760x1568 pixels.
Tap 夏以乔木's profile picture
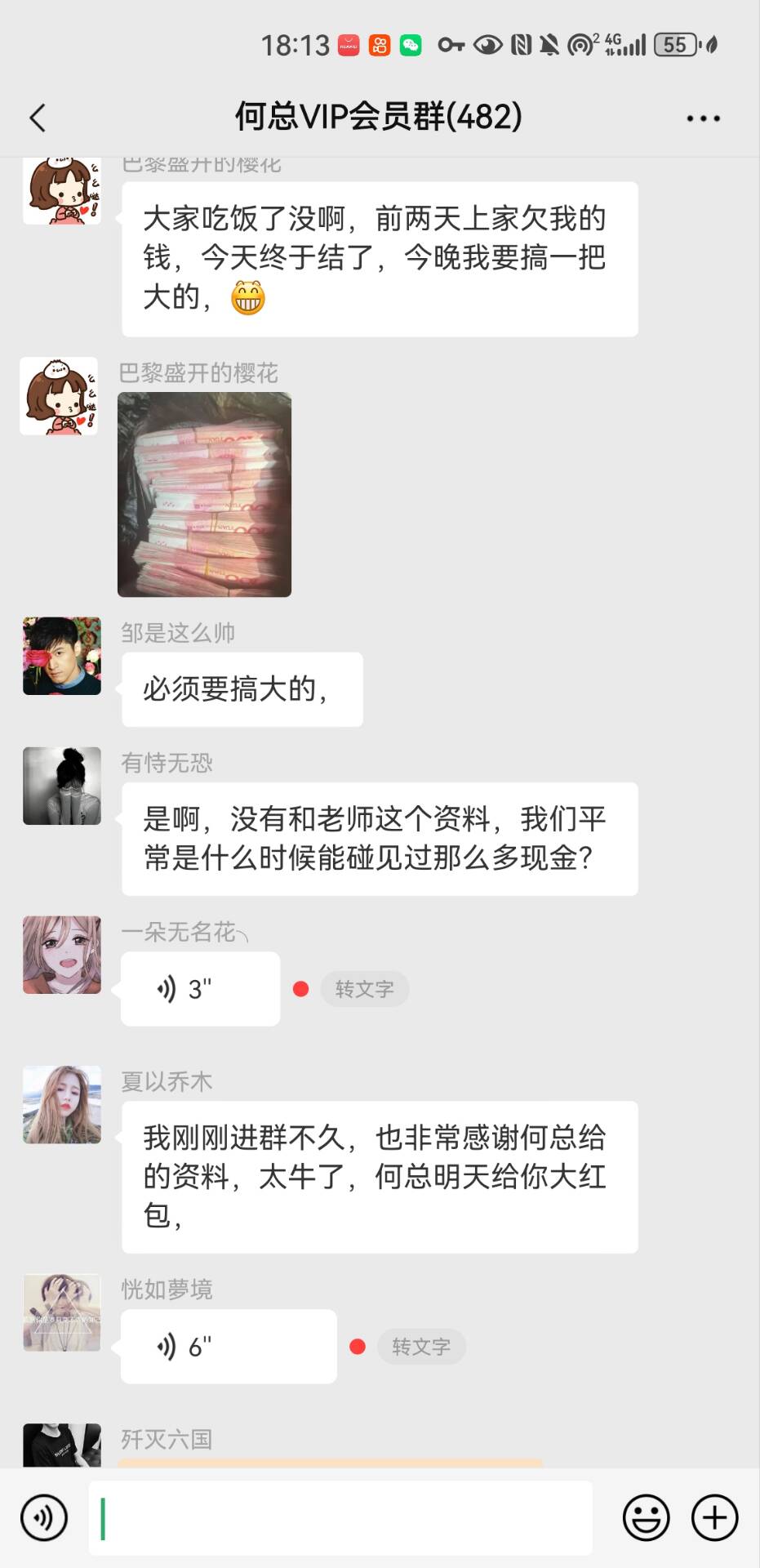coord(62,1104)
